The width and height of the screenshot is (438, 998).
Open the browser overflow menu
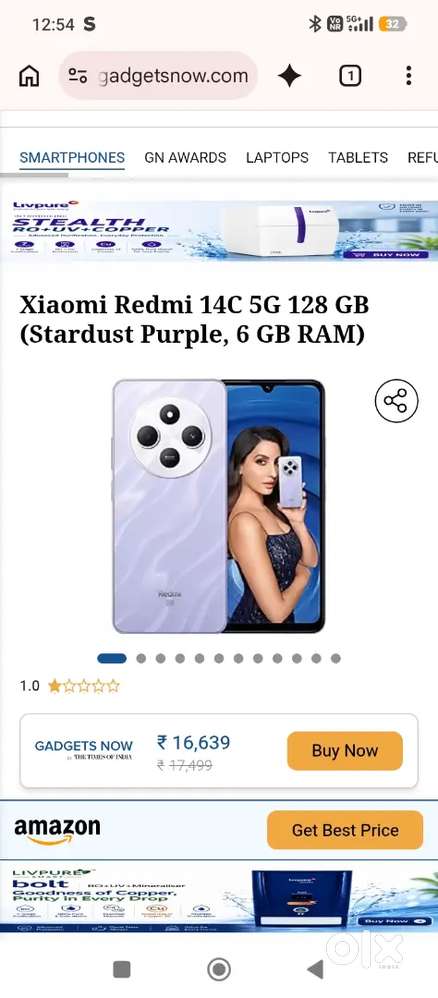[x=409, y=76]
